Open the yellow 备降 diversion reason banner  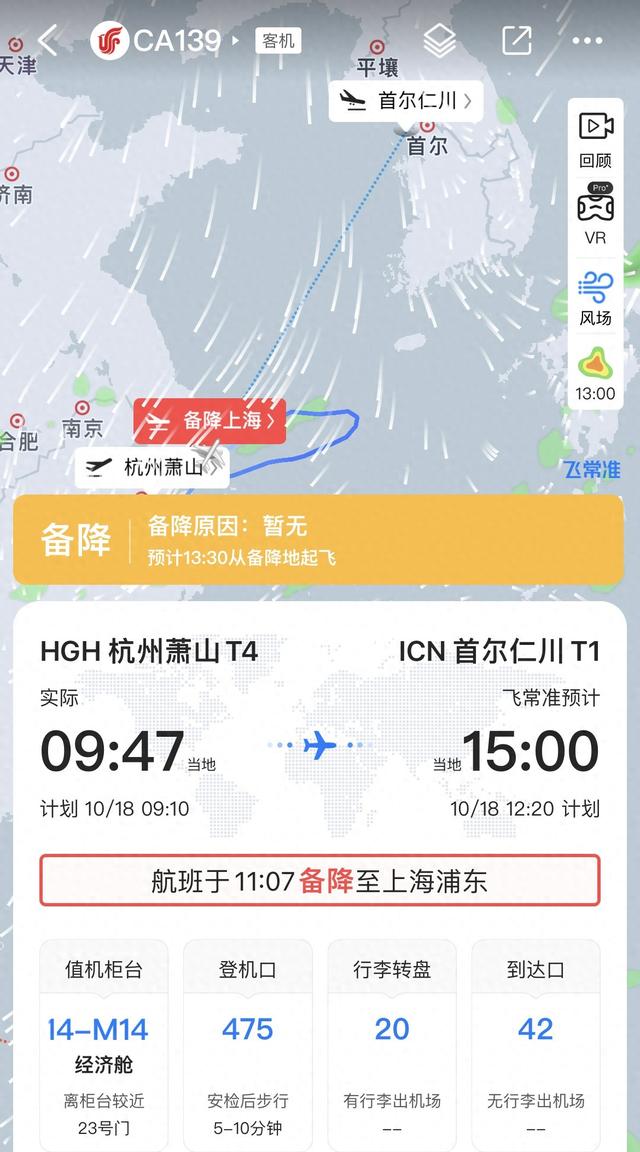coord(318,539)
